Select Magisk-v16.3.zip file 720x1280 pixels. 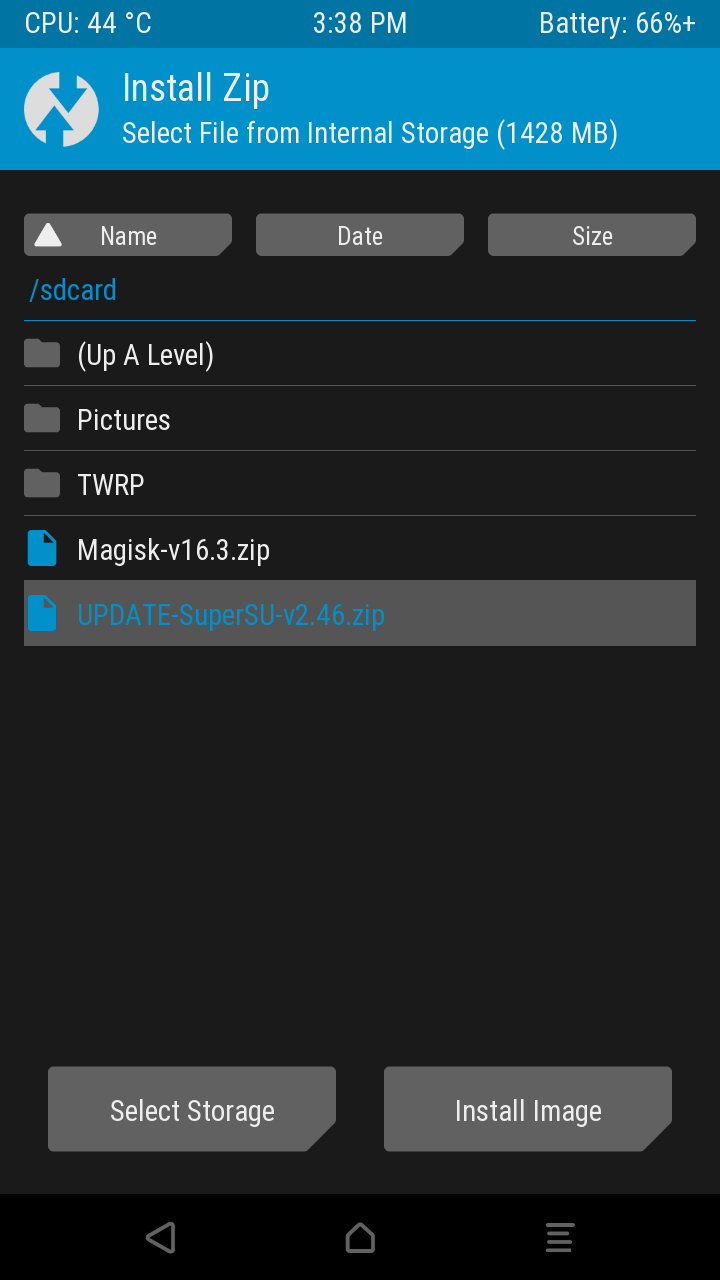click(174, 550)
